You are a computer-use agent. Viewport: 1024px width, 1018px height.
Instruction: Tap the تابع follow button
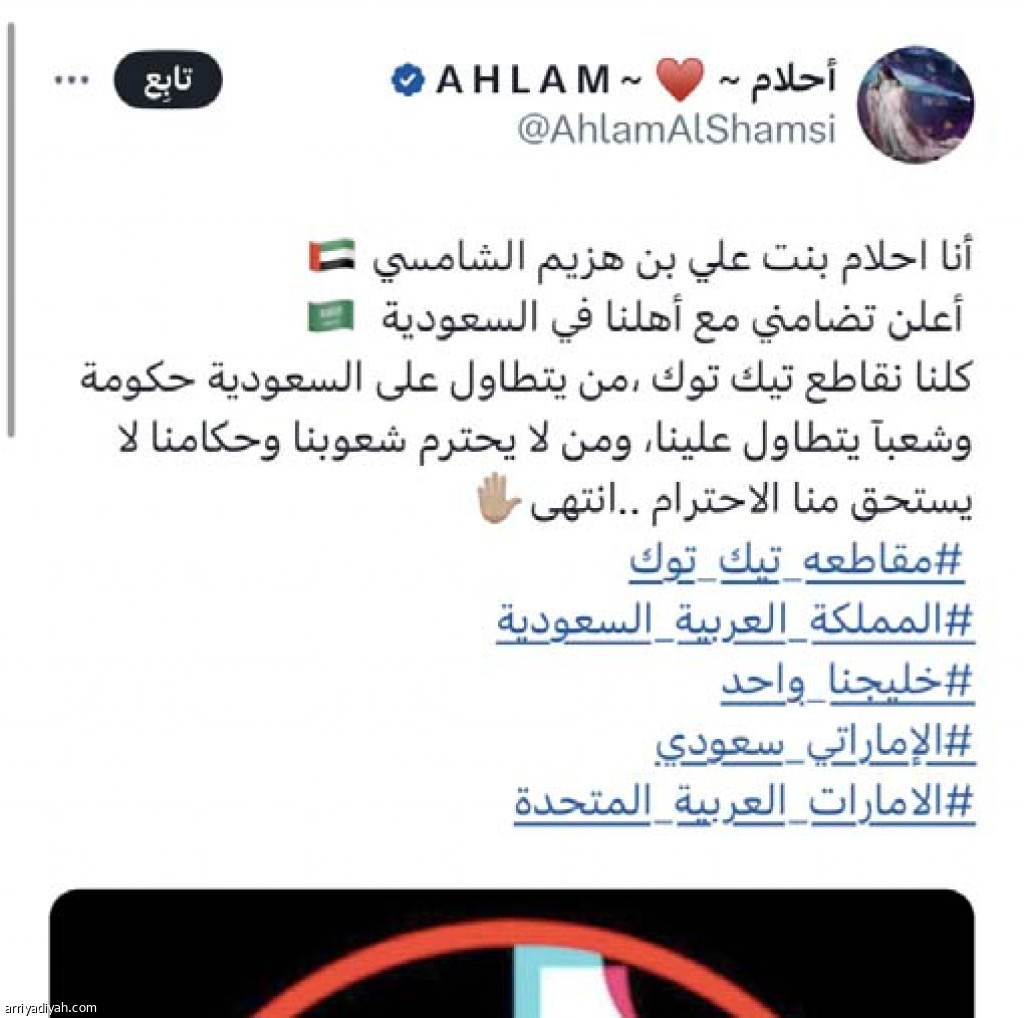[x=167, y=80]
